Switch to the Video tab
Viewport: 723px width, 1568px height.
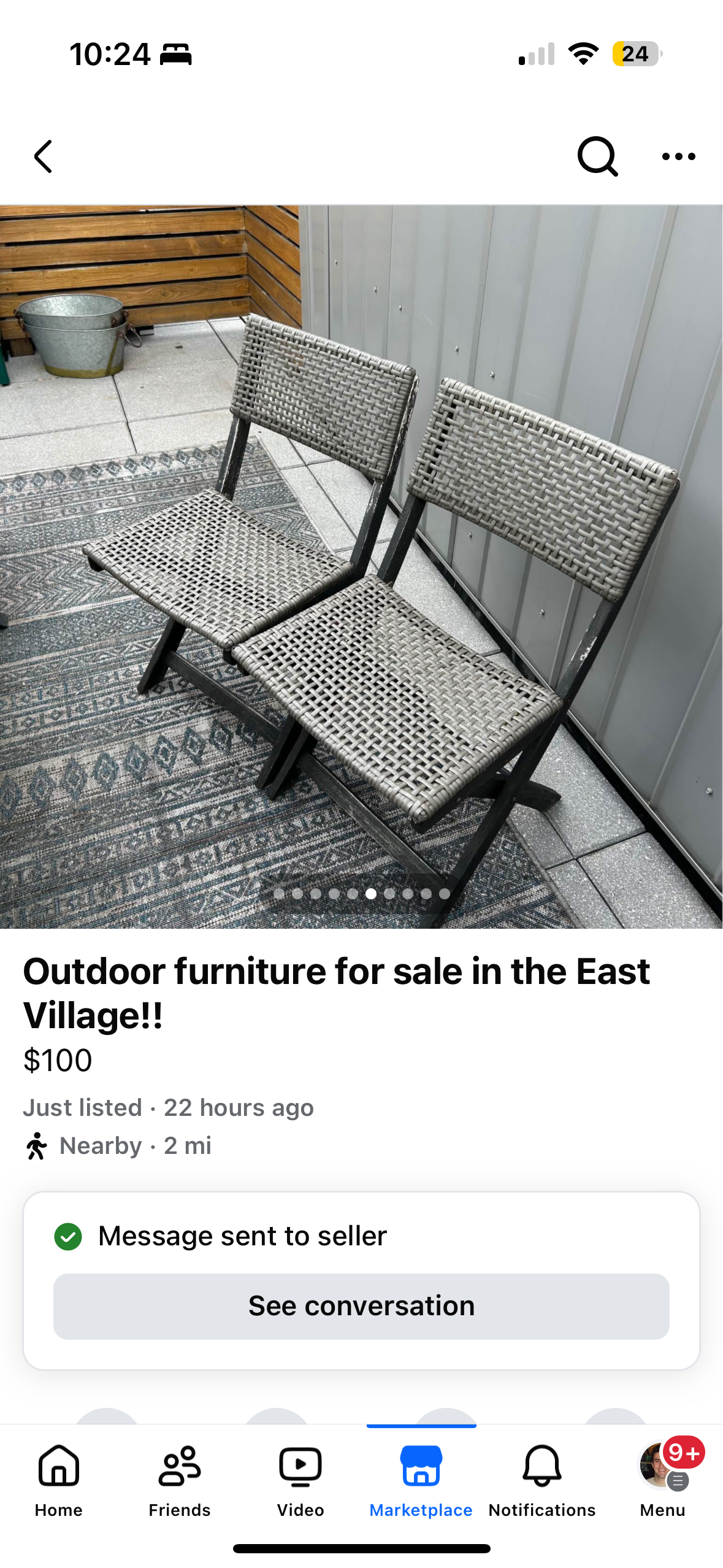click(300, 1480)
